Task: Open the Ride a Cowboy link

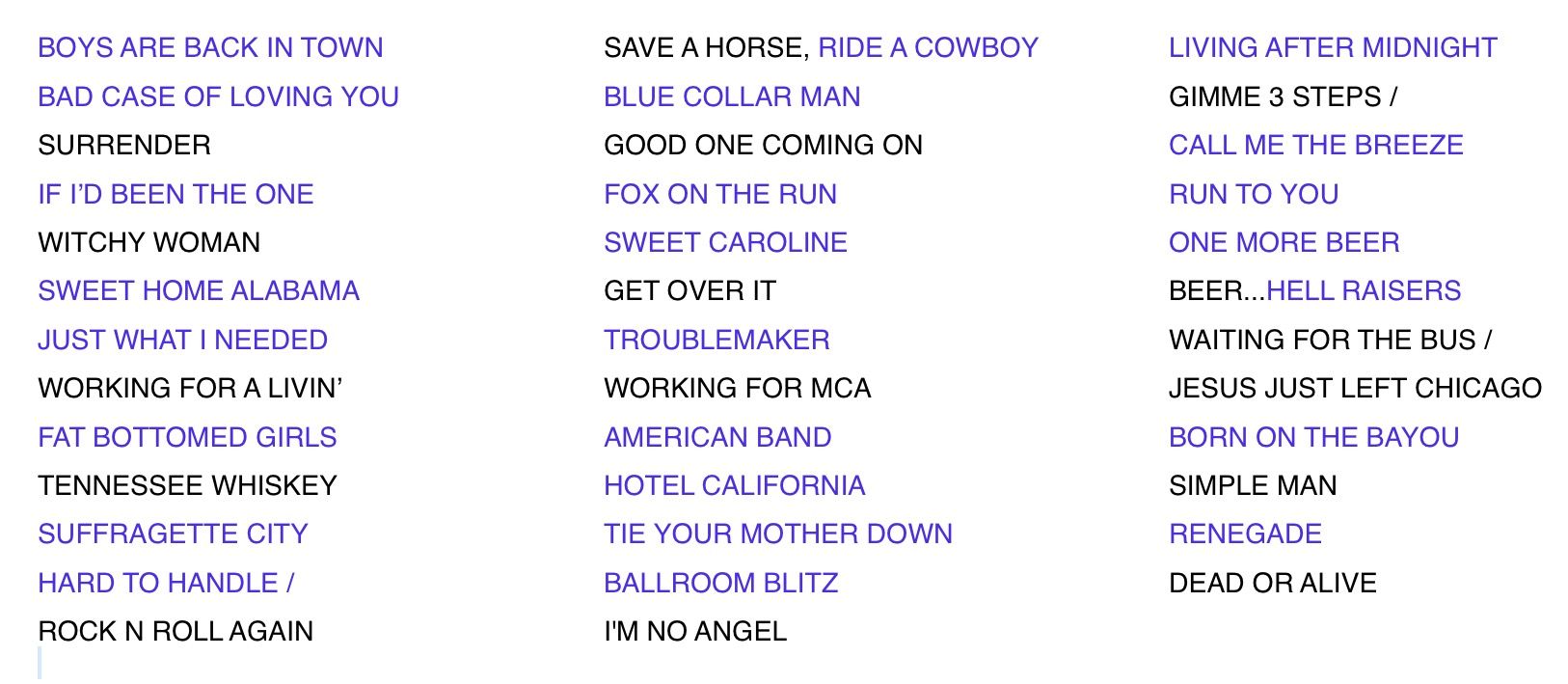Action: coord(928,47)
